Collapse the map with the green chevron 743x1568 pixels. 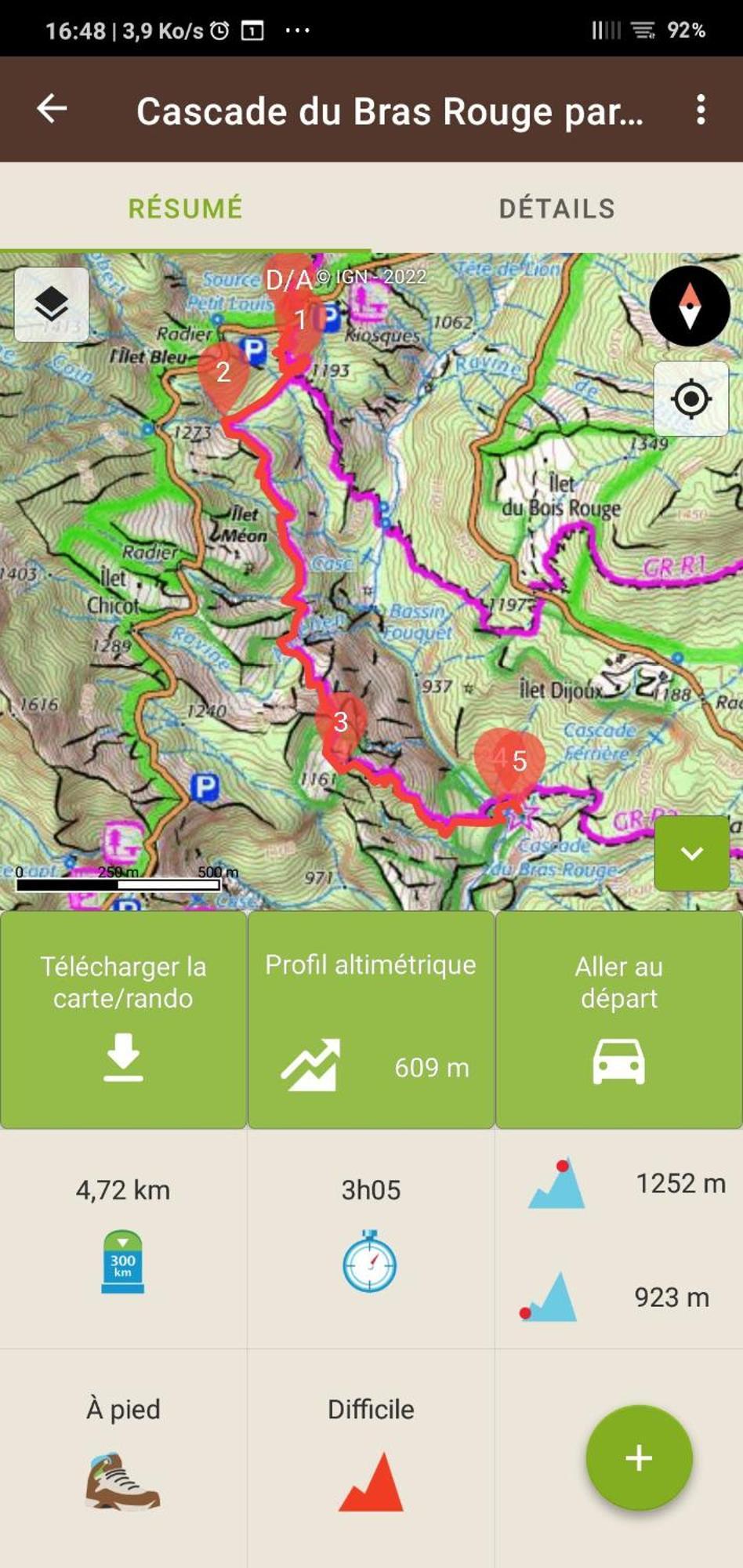coord(691,853)
